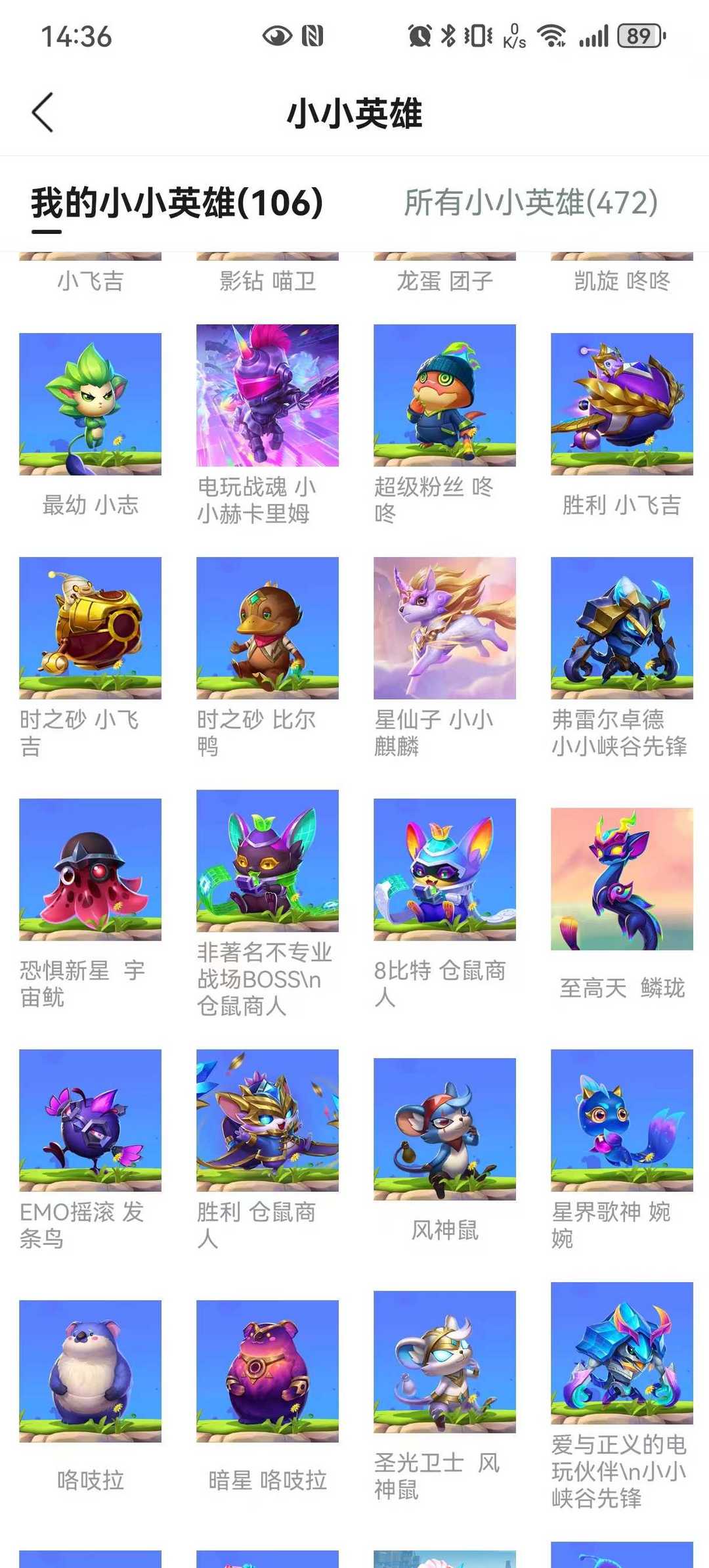
Task: Open 暗星 咯吱拉 tile
Action: tap(267, 1371)
